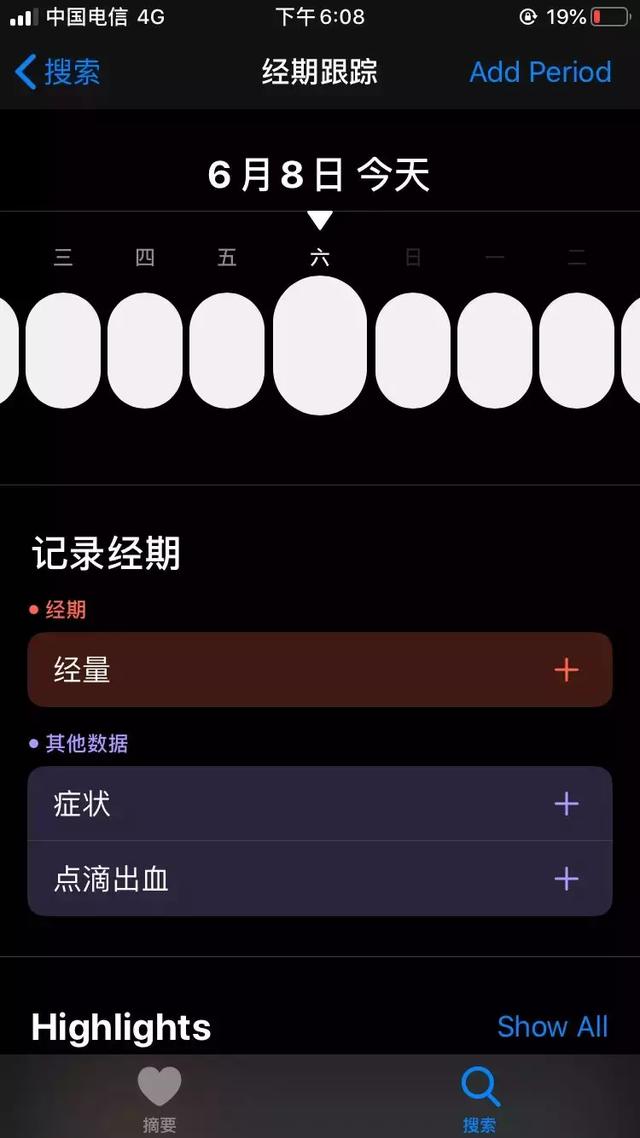Select the day oval under 四
The image size is (640, 1138).
click(x=145, y=350)
